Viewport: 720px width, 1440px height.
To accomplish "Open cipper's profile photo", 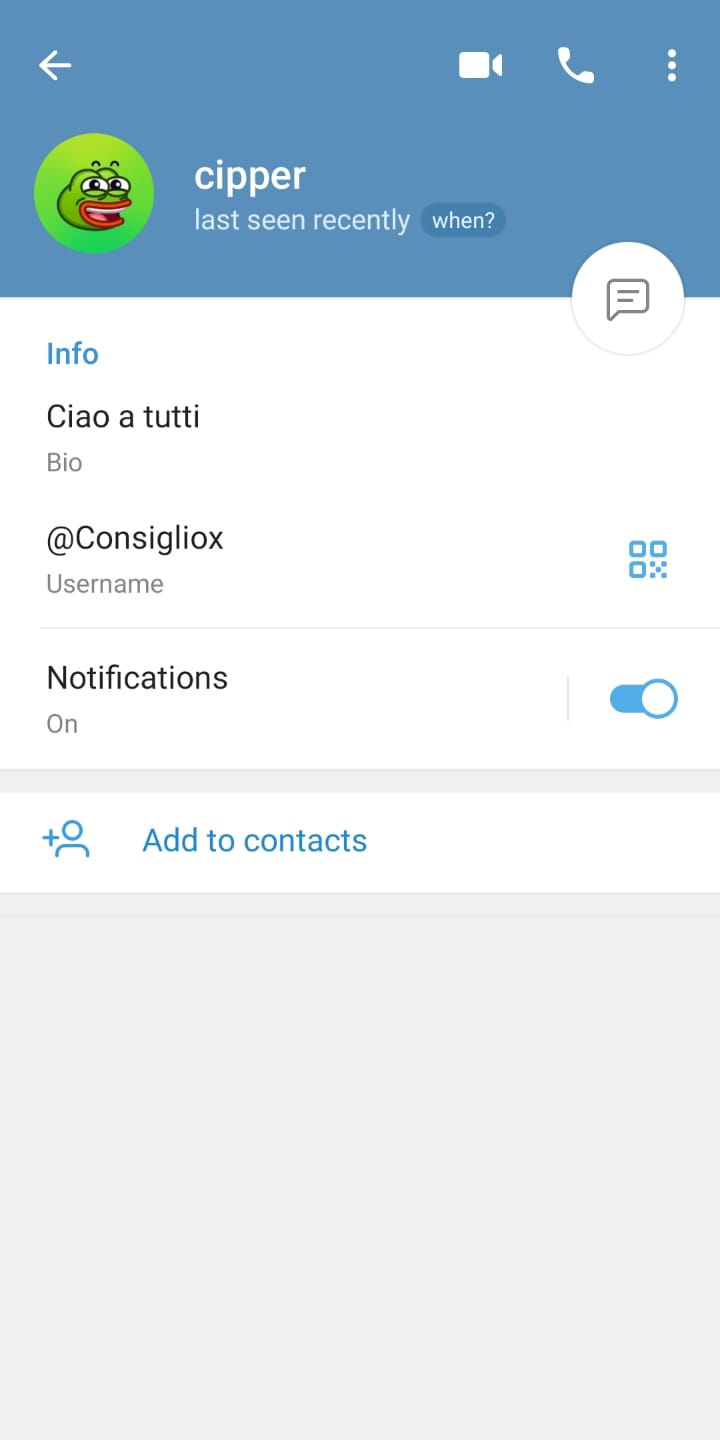I will coord(94,193).
